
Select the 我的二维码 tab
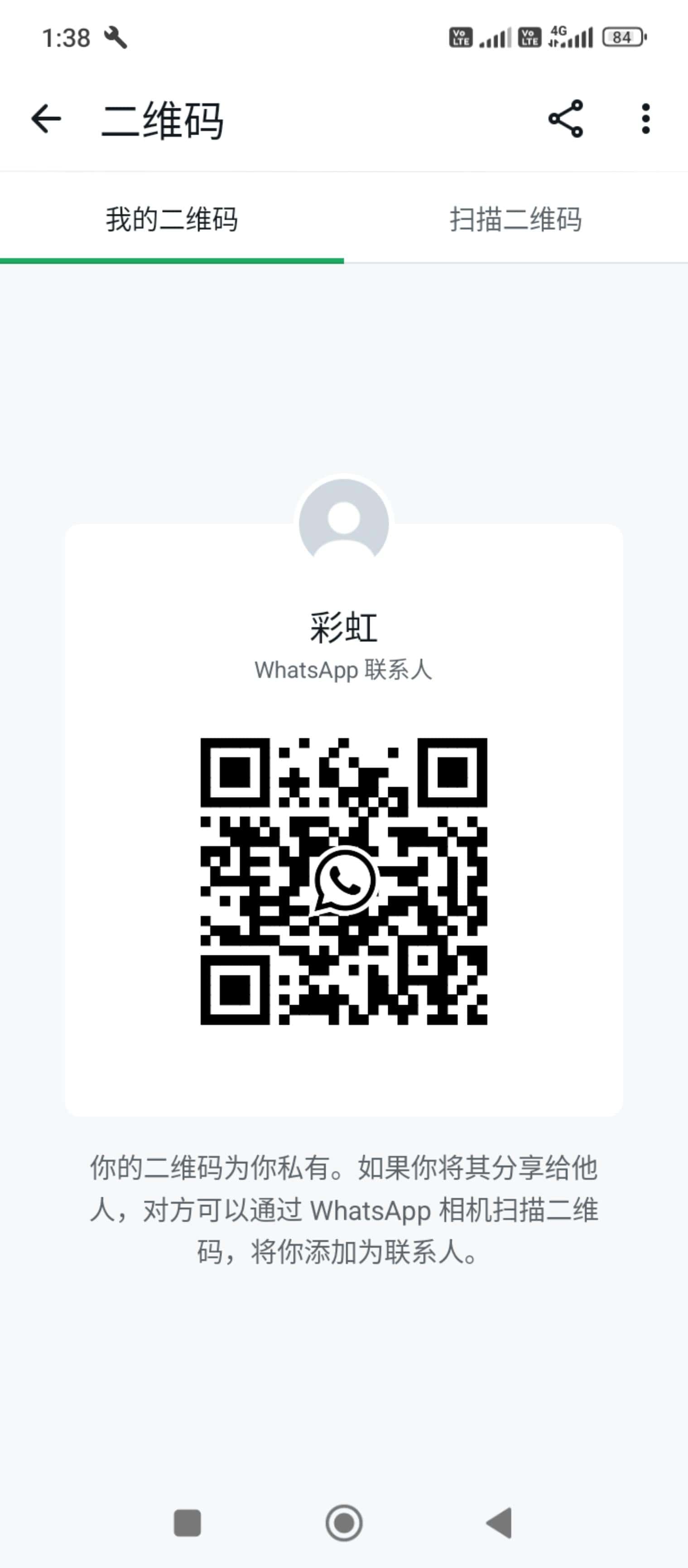[x=172, y=219]
